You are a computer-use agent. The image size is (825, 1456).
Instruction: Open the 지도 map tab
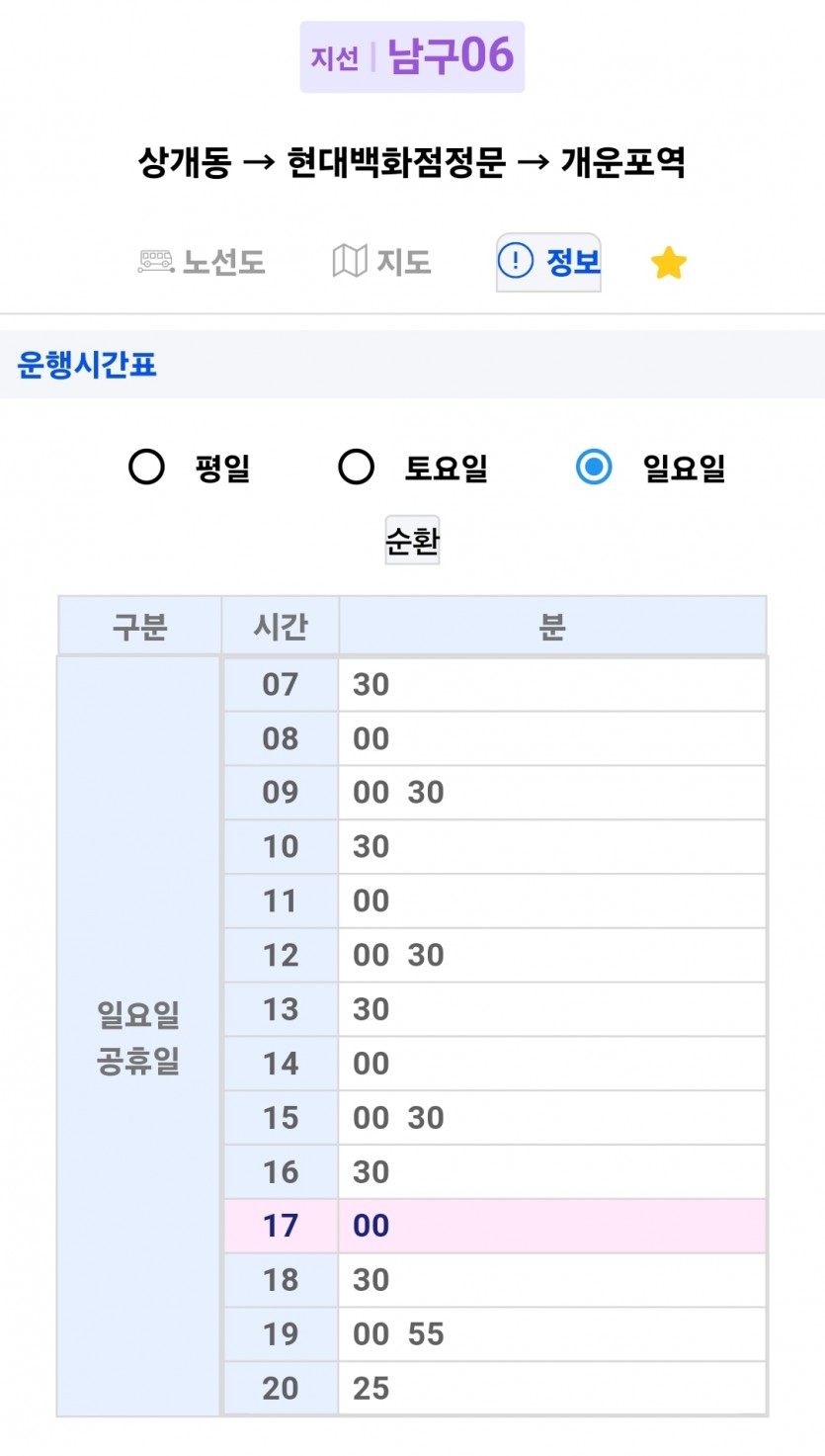(381, 262)
